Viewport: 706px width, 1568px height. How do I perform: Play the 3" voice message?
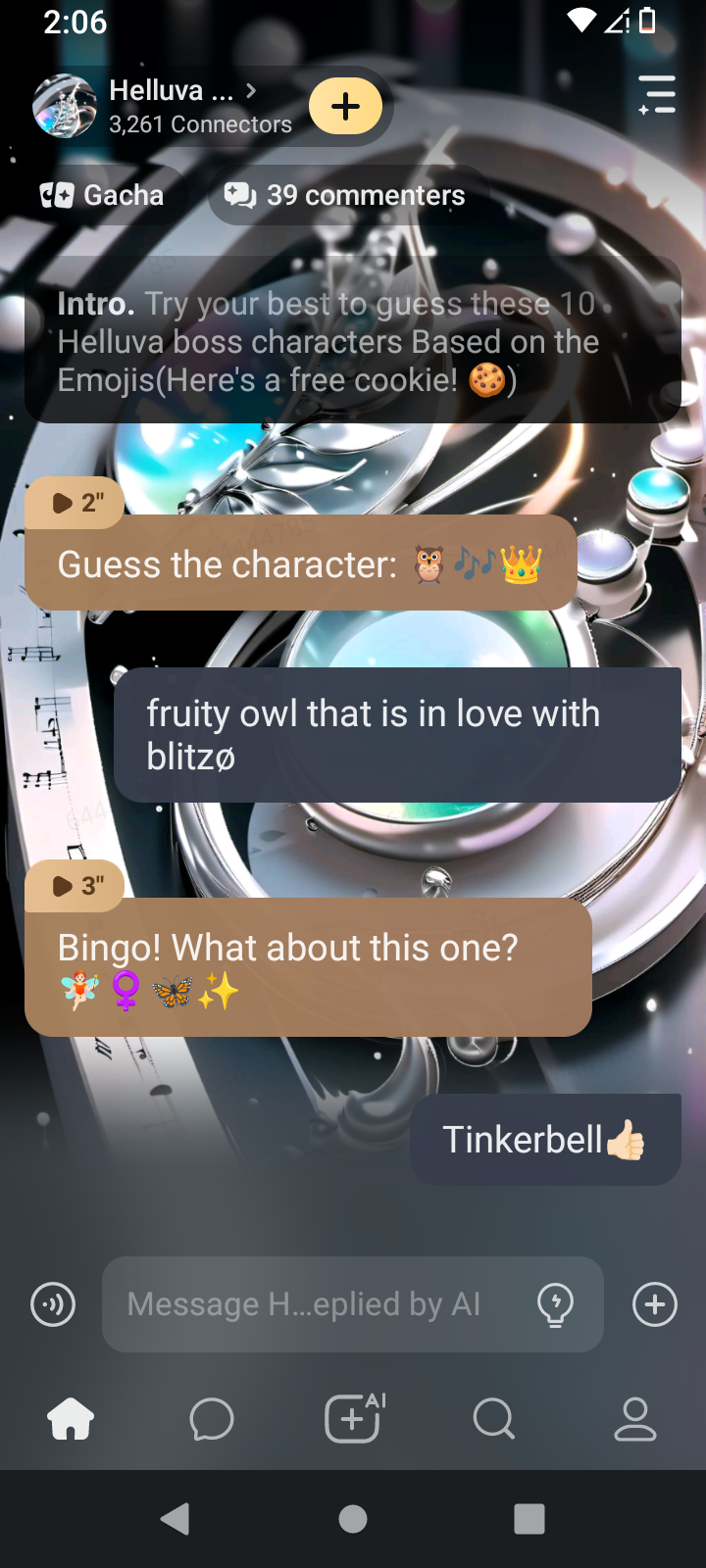click(75, 886)
